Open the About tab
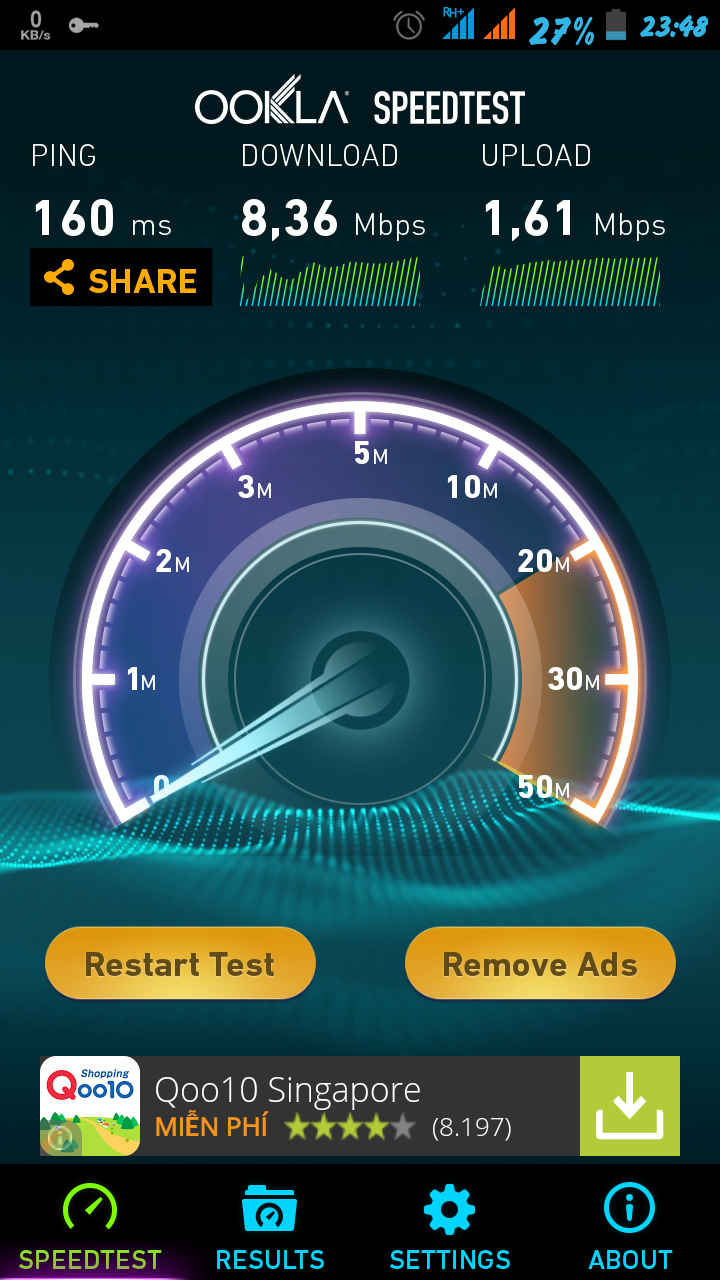720x1280 pixels. coord(630,1226)
